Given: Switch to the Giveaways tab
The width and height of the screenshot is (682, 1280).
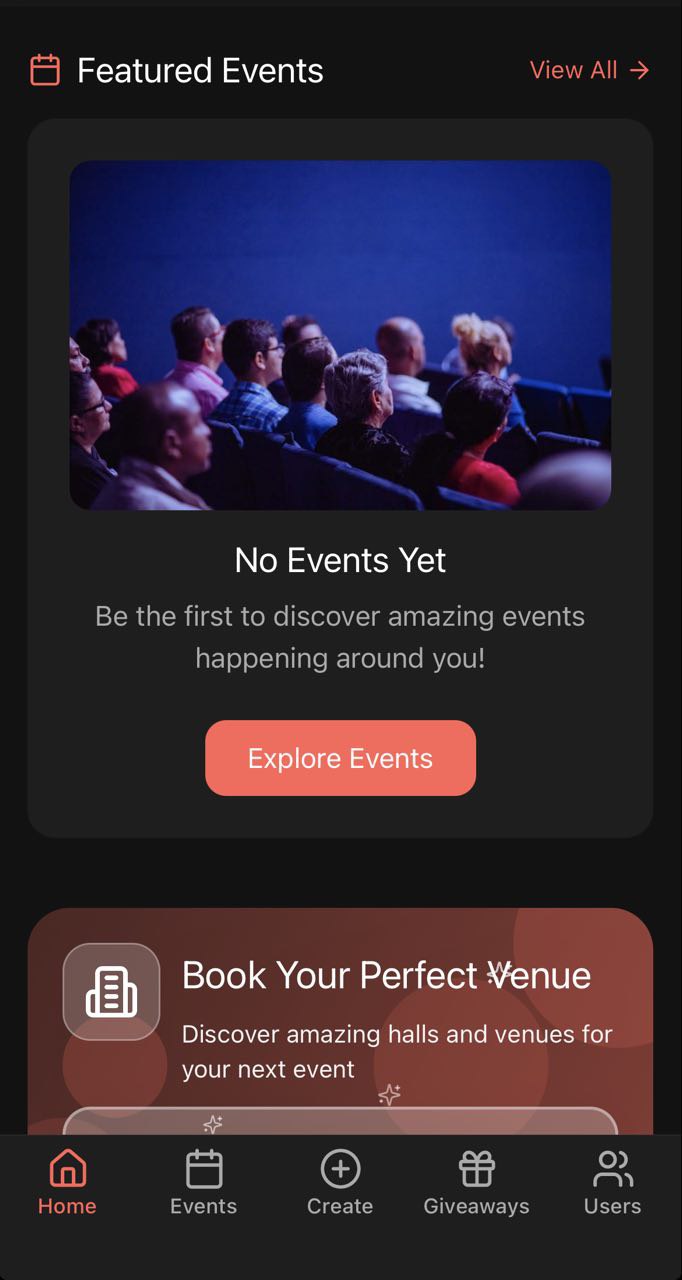Looking at the screenshot, I should [x=476, y=1183].
